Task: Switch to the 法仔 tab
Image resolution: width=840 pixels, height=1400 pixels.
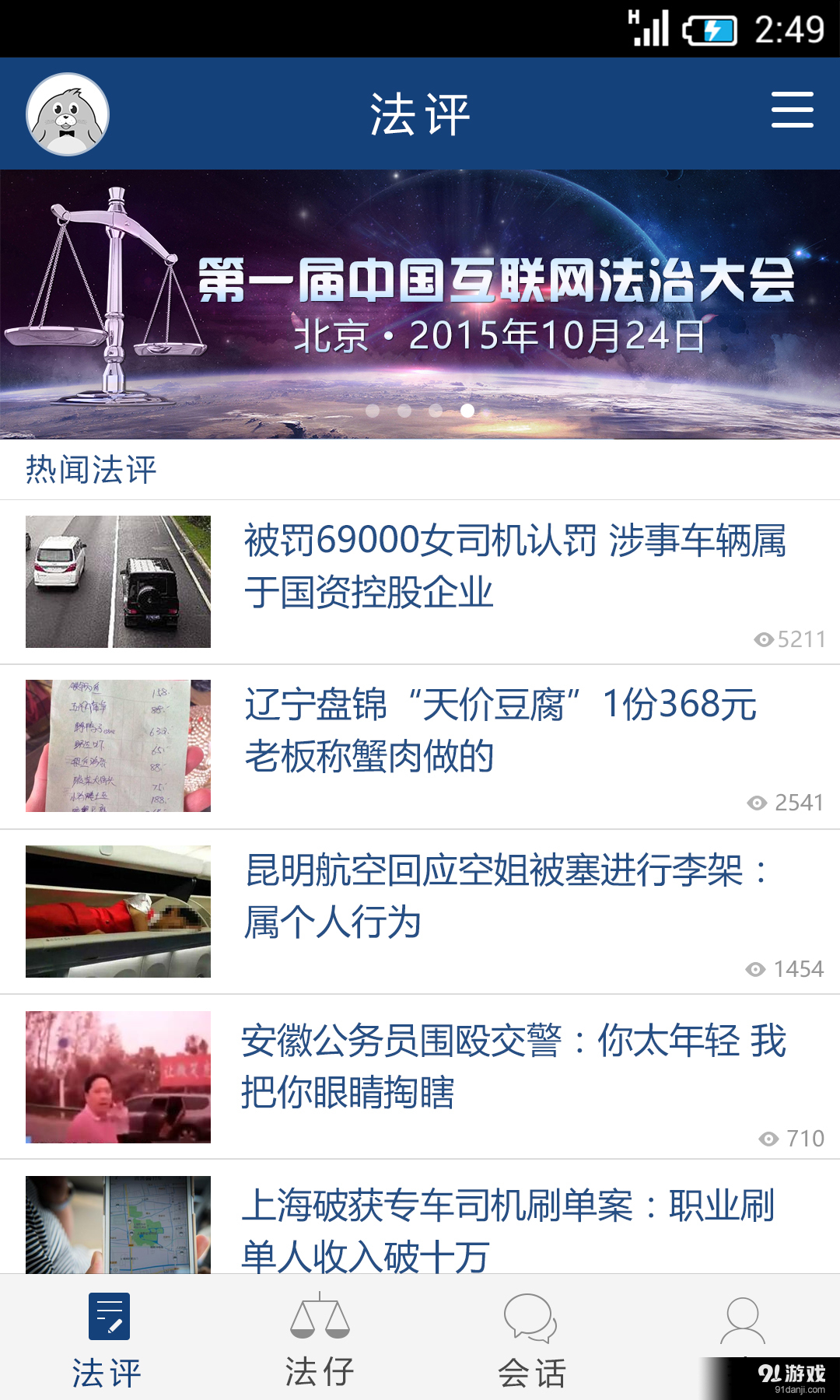Action: tap(320, 1338)
